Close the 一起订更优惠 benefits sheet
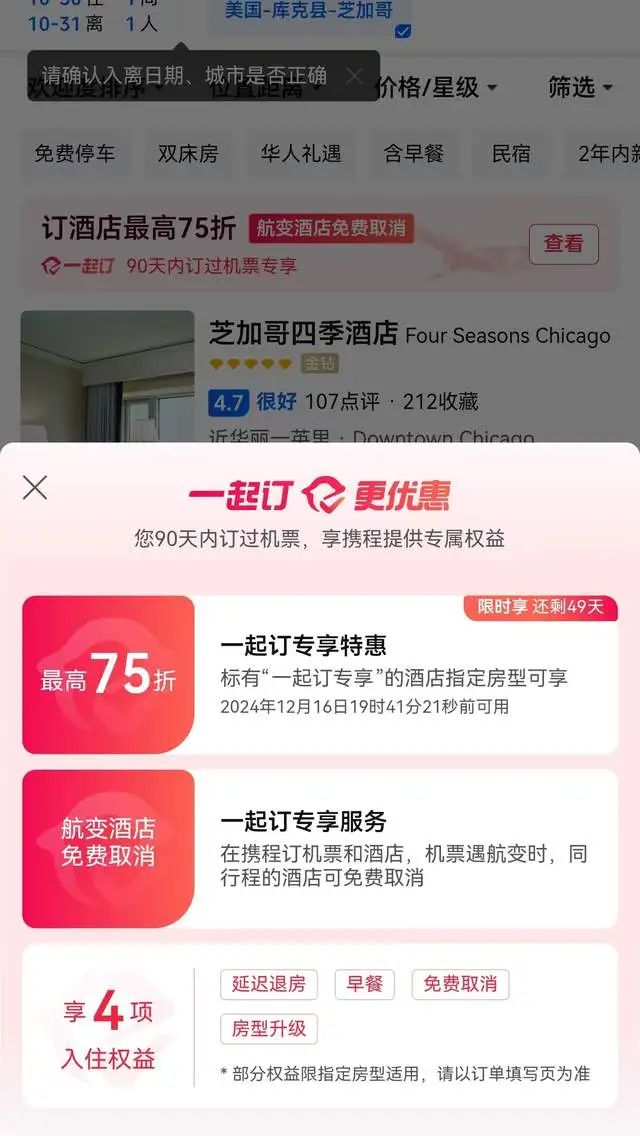Viewport: 640px width, 1136px height. pos(35,488)
